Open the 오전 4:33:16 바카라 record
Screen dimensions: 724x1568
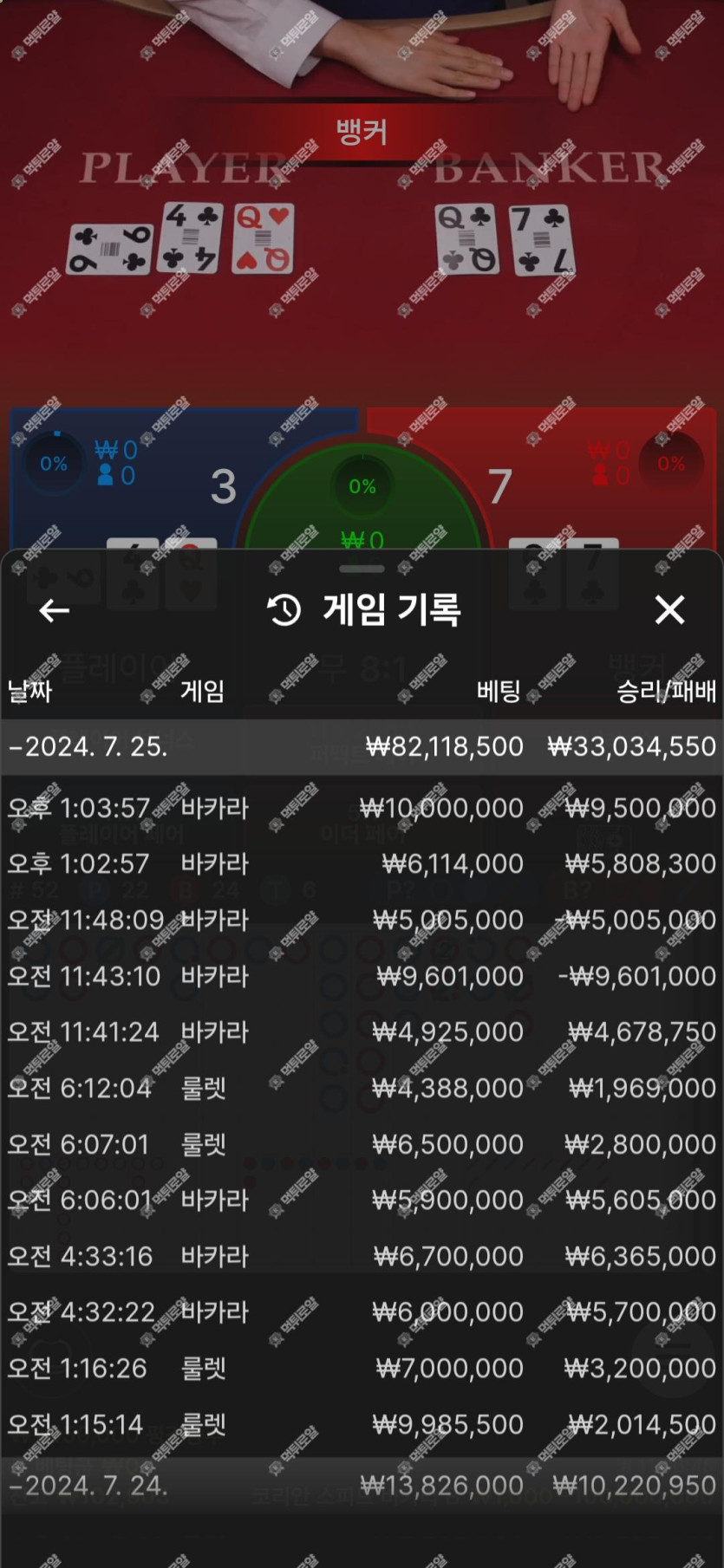pos(362,1256)
